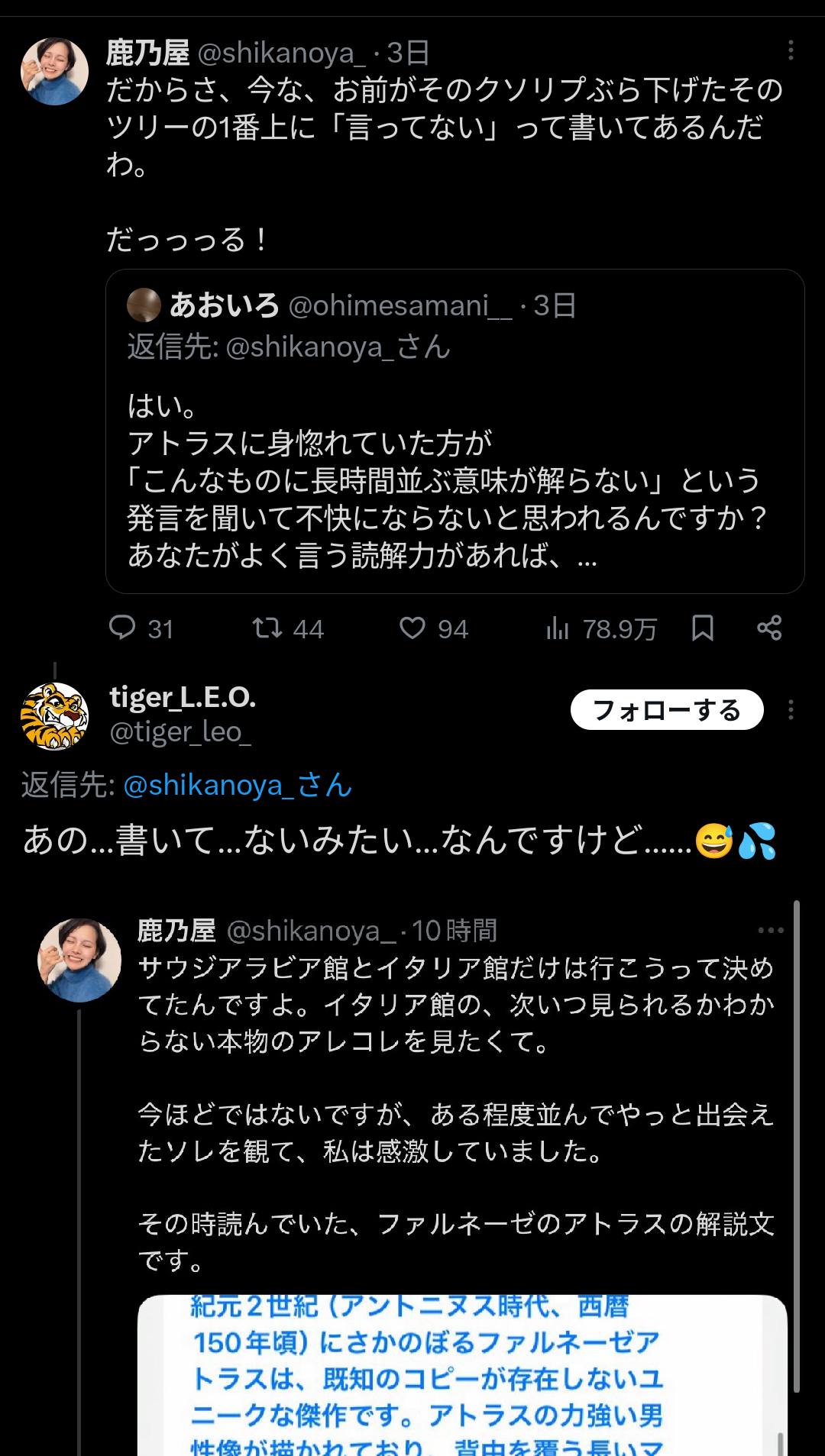The width and height of the screenshot is (825, 1456).
Task: Bookmark 鹿乃屋's top post
Action: click(702, 628)
